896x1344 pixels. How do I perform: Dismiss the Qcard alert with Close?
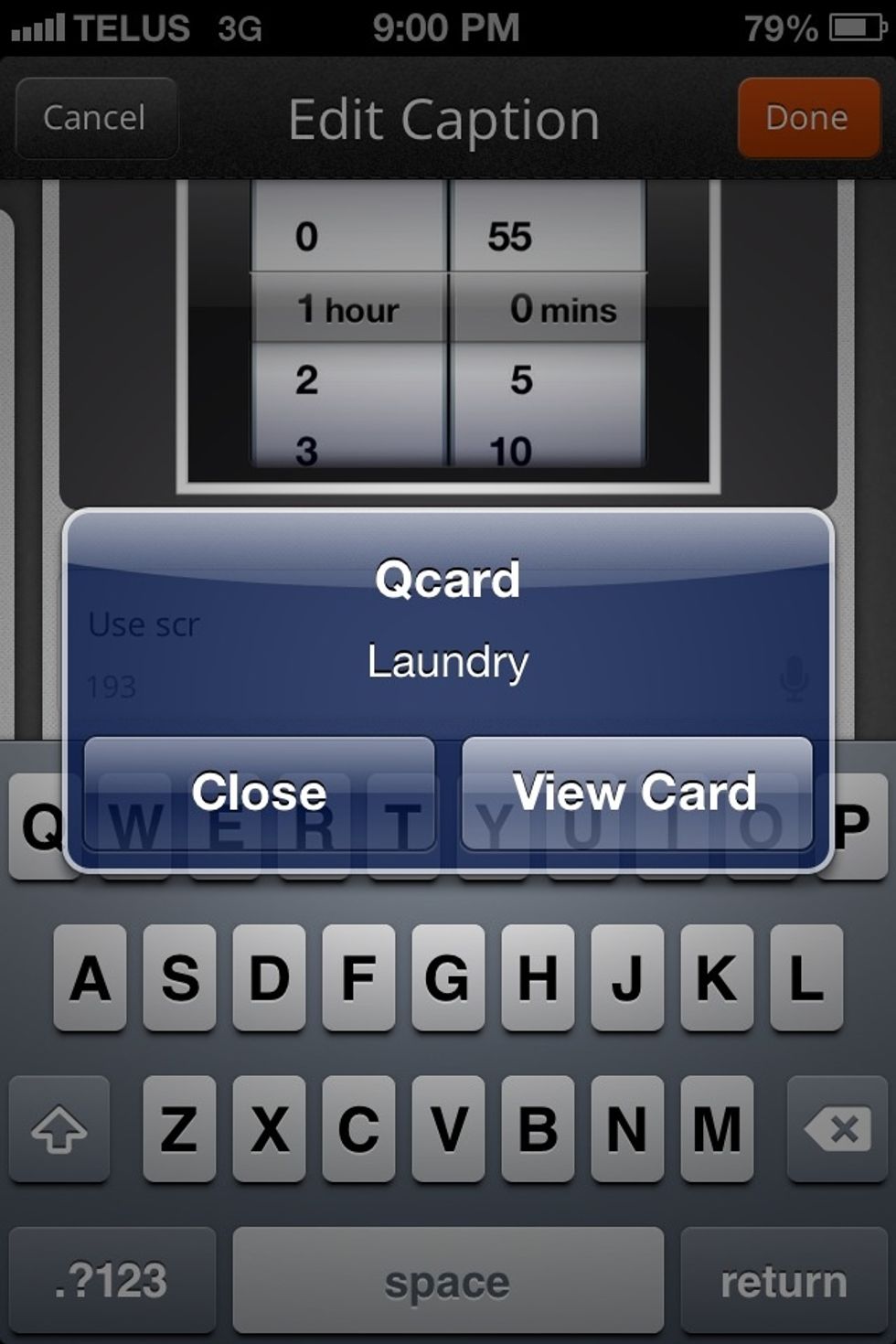click(259, 792)
